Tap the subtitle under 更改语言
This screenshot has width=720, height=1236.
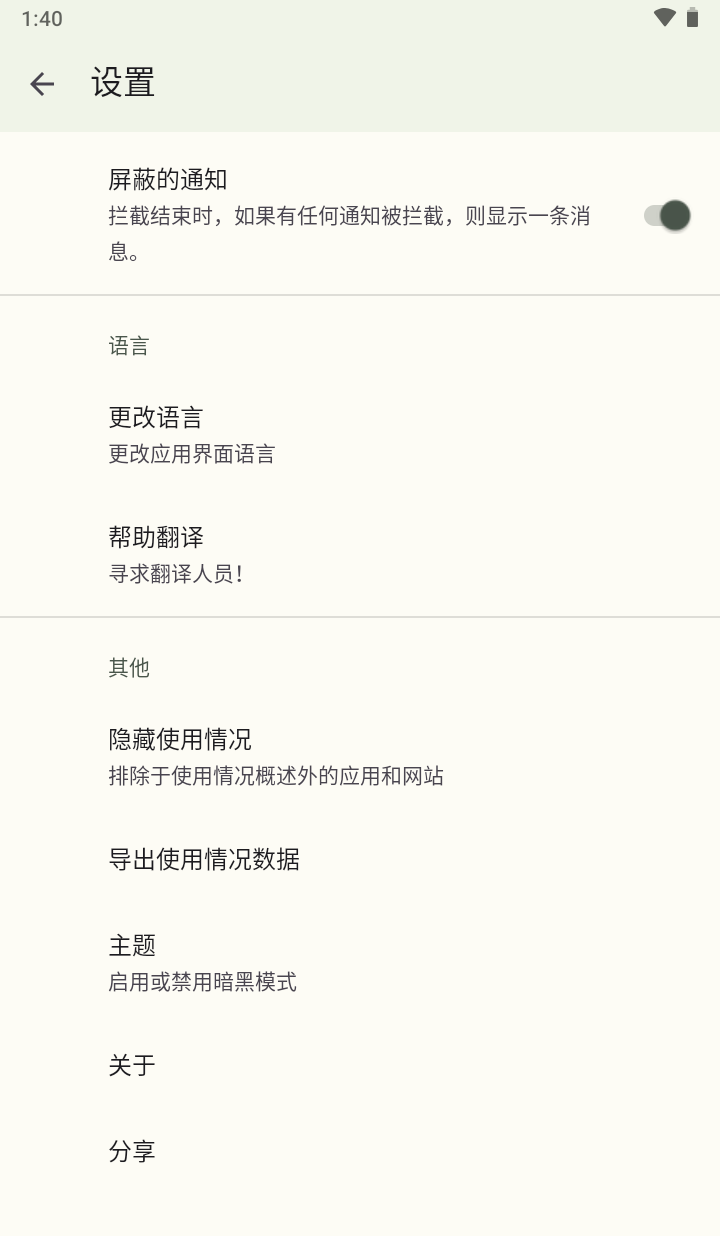point(194,455)
